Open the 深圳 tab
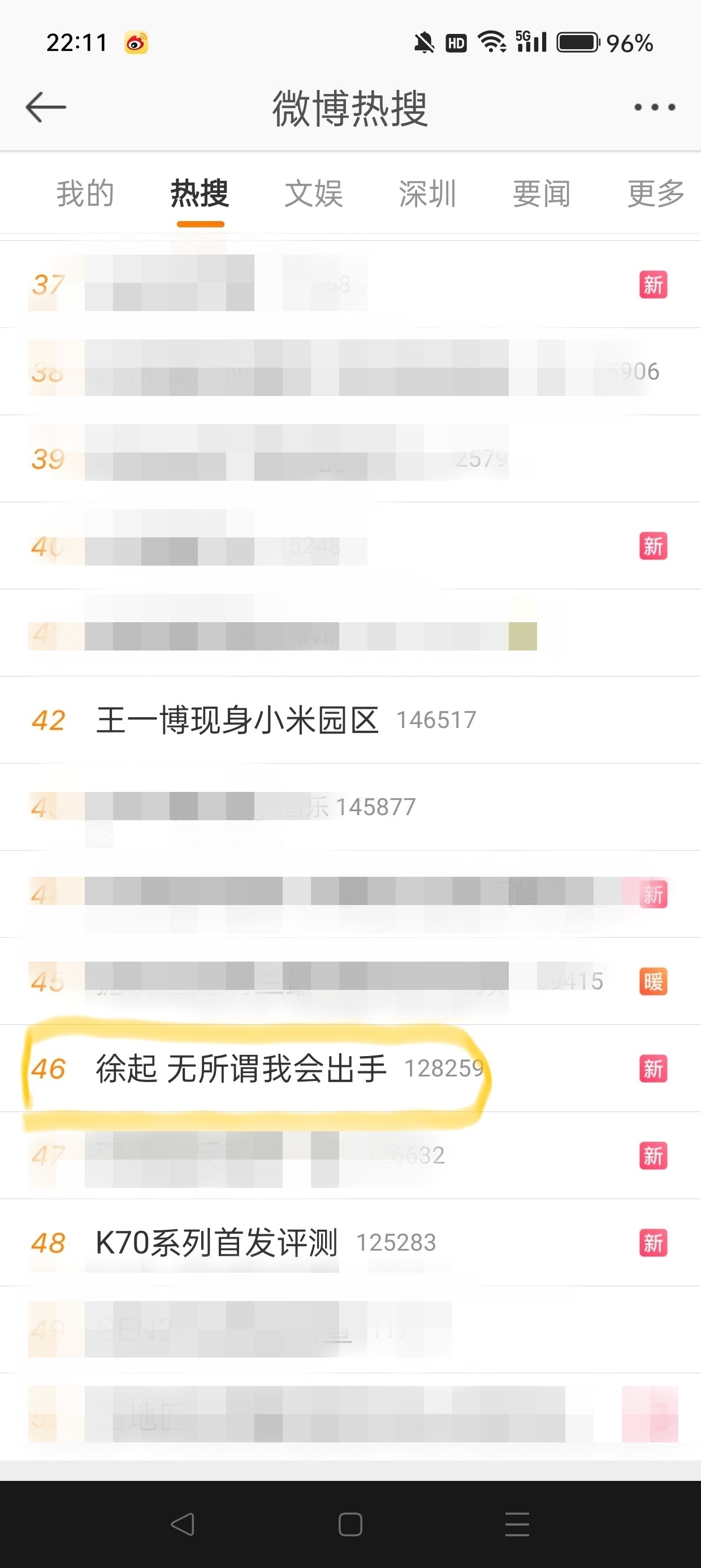The image size is (701, 1568). (x=427, y=193)
